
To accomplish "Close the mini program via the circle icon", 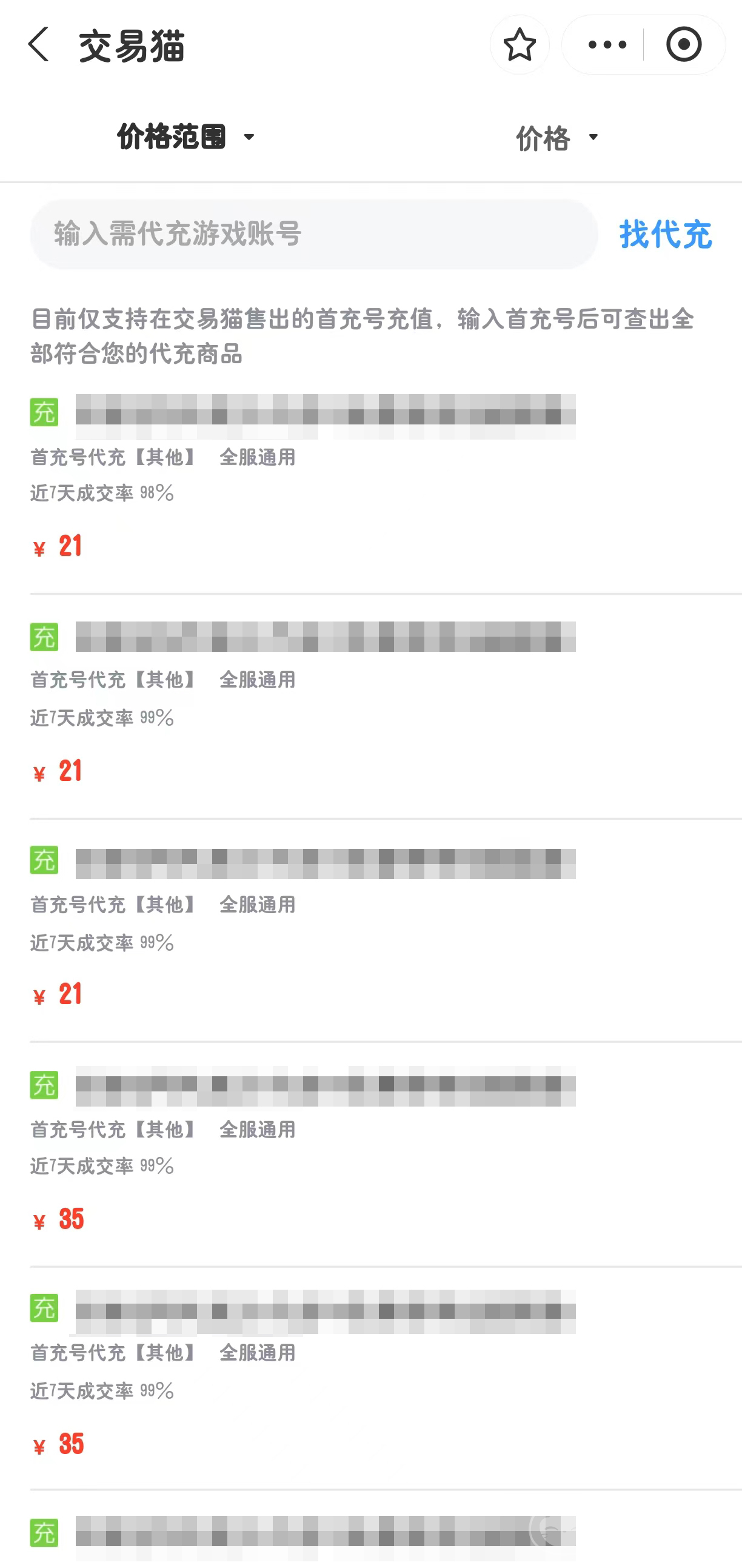I will pyautogui.click(x=684, y=45).
